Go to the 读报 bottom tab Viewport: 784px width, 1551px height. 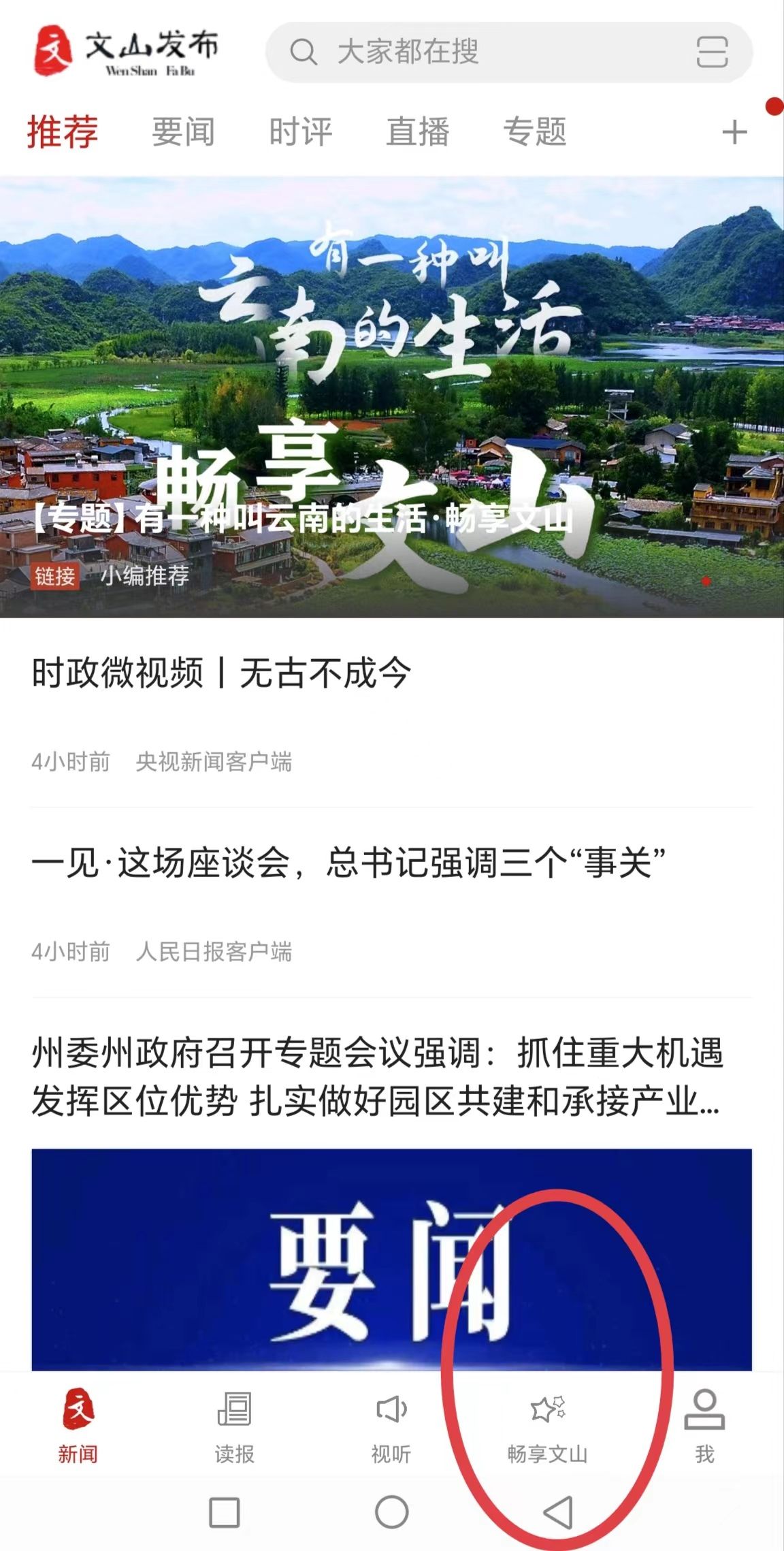click(234, 1426)
